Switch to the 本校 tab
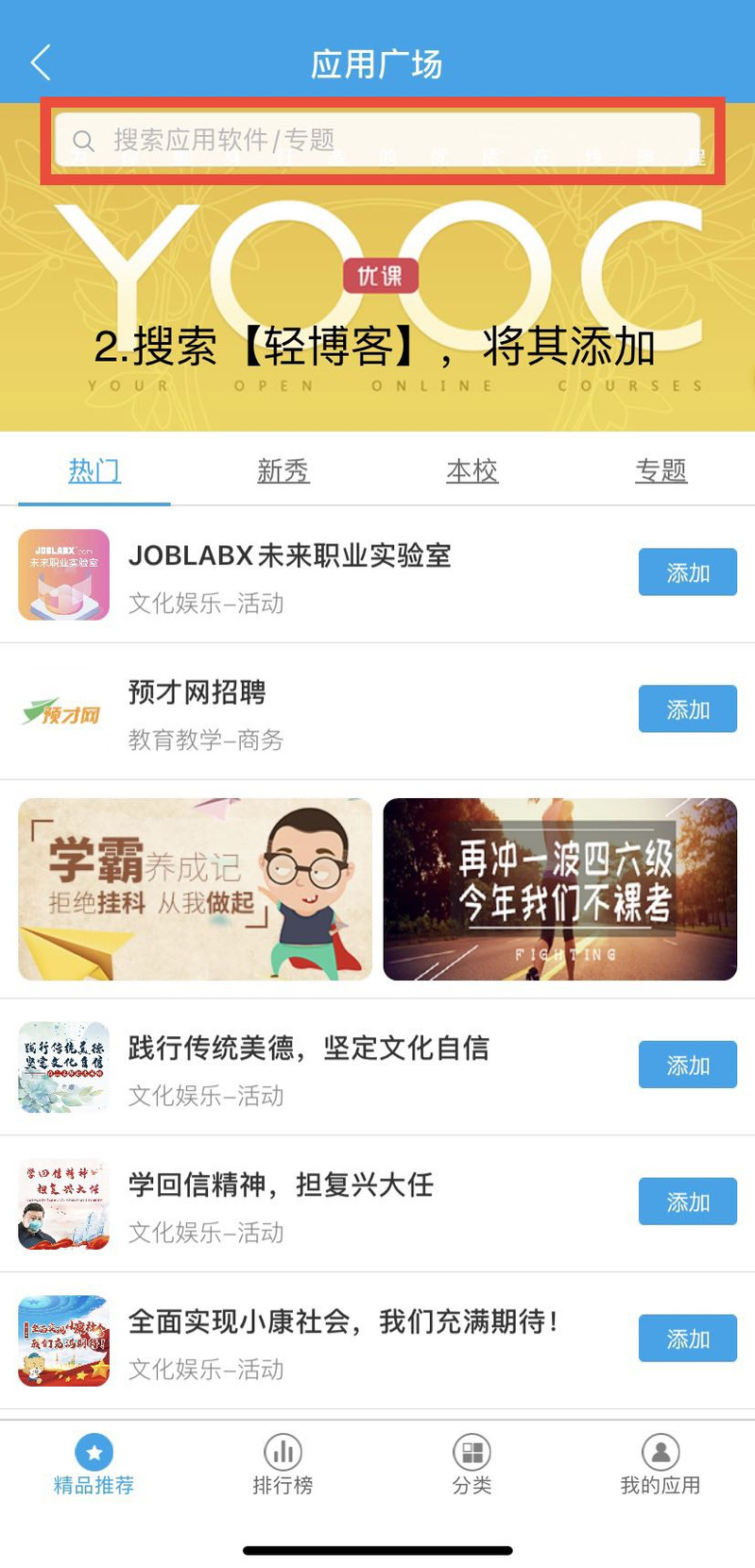This screenshot has width=755, height=1568. click(x=472, y=469)
